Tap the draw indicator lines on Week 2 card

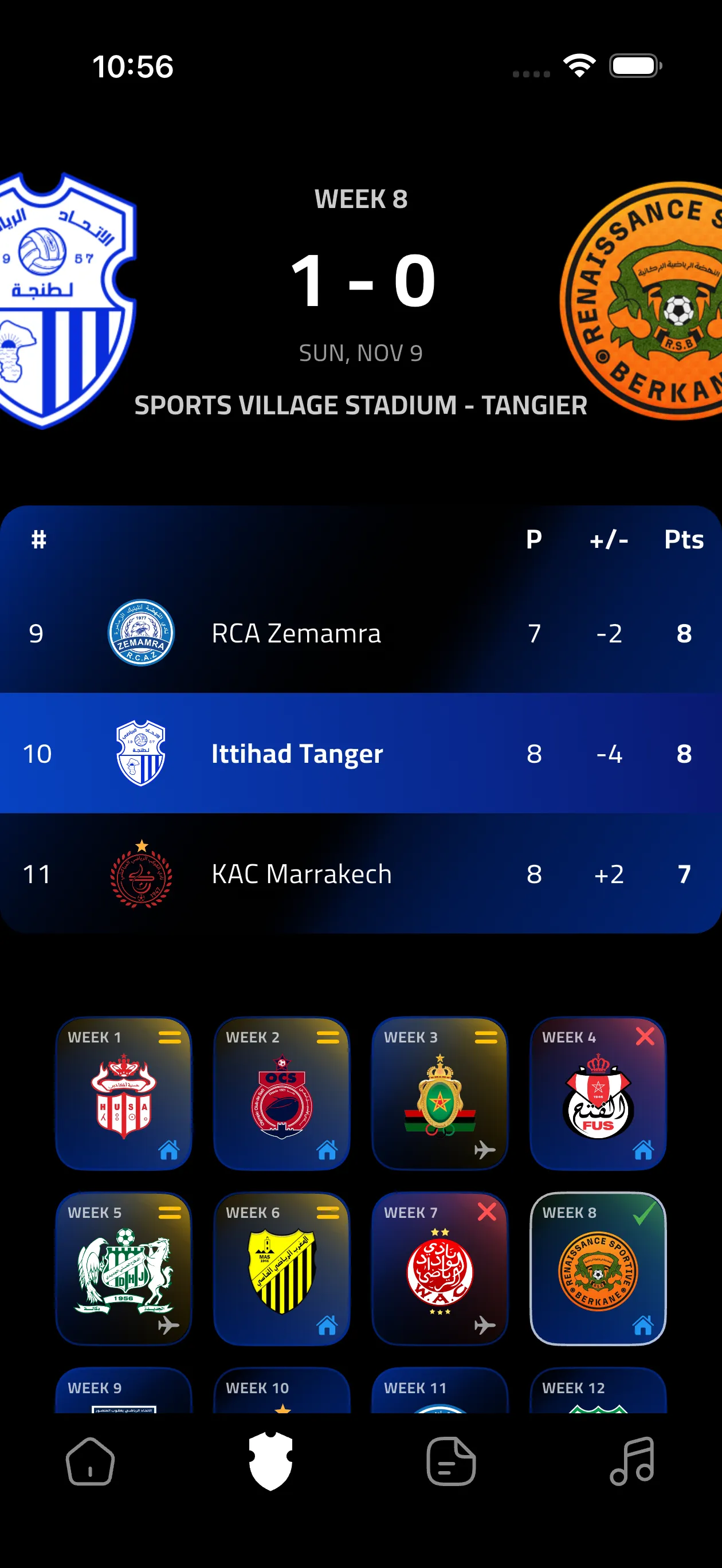pyautogui.click(x=327, y=1038)
